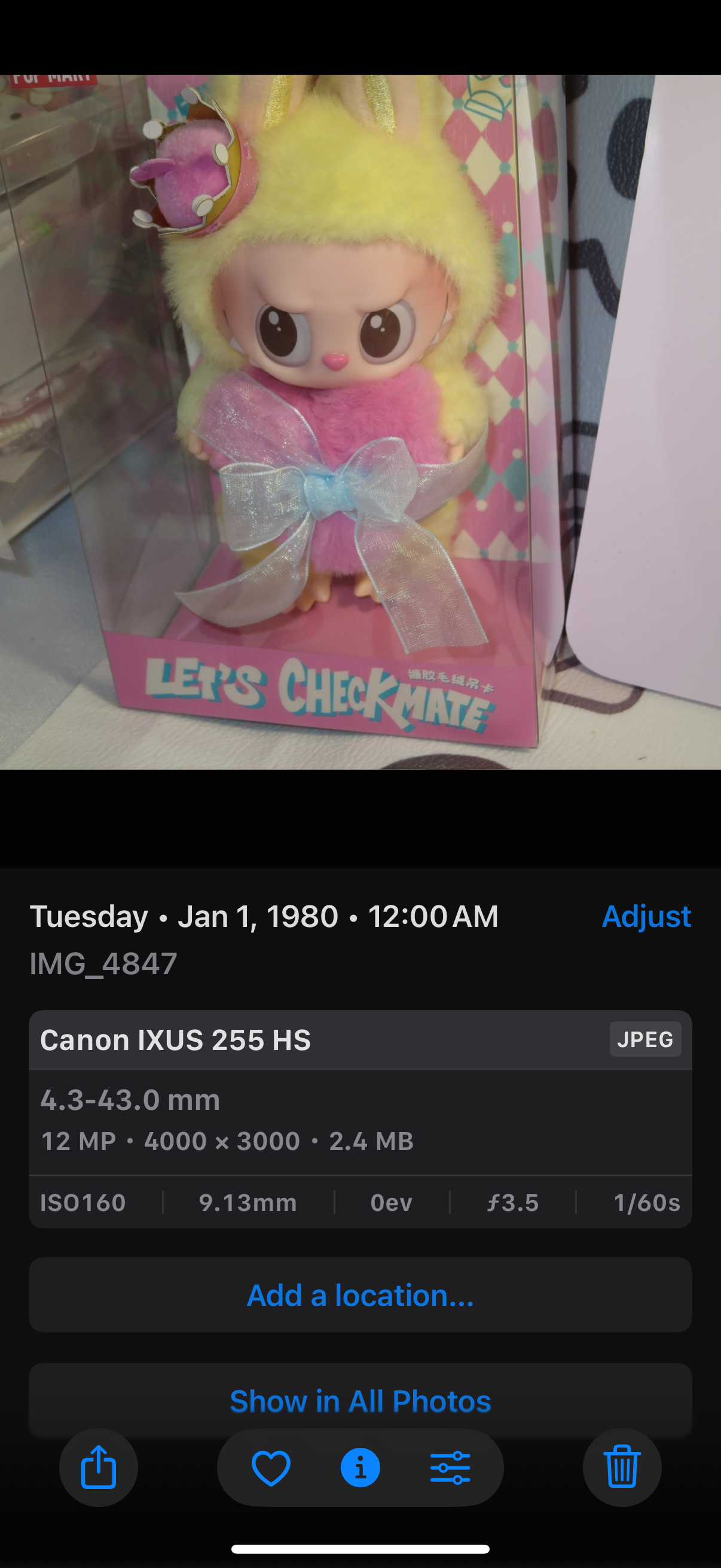Share this photo

point(99,1468)
